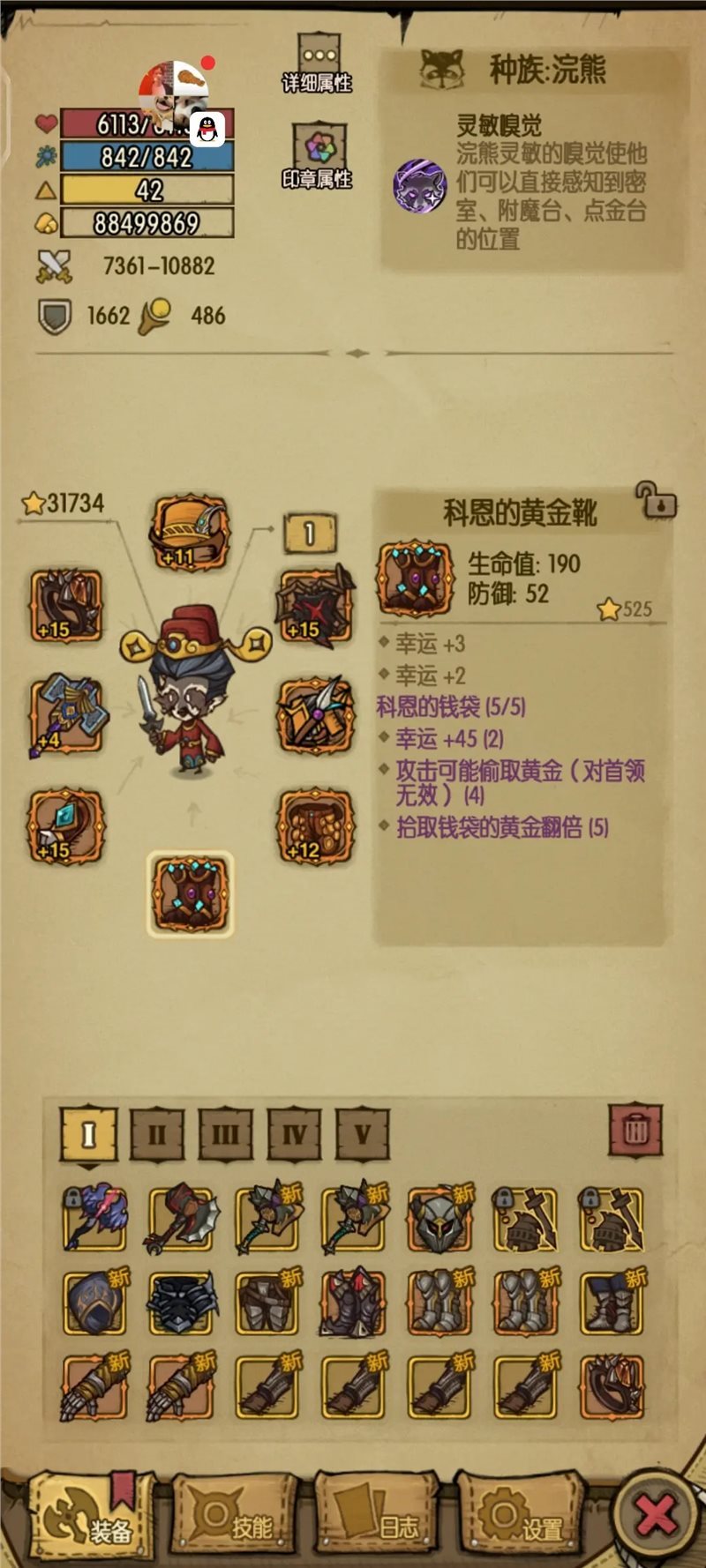
Task: Close the equipment panel
Action: click(x=657, y=1517)
